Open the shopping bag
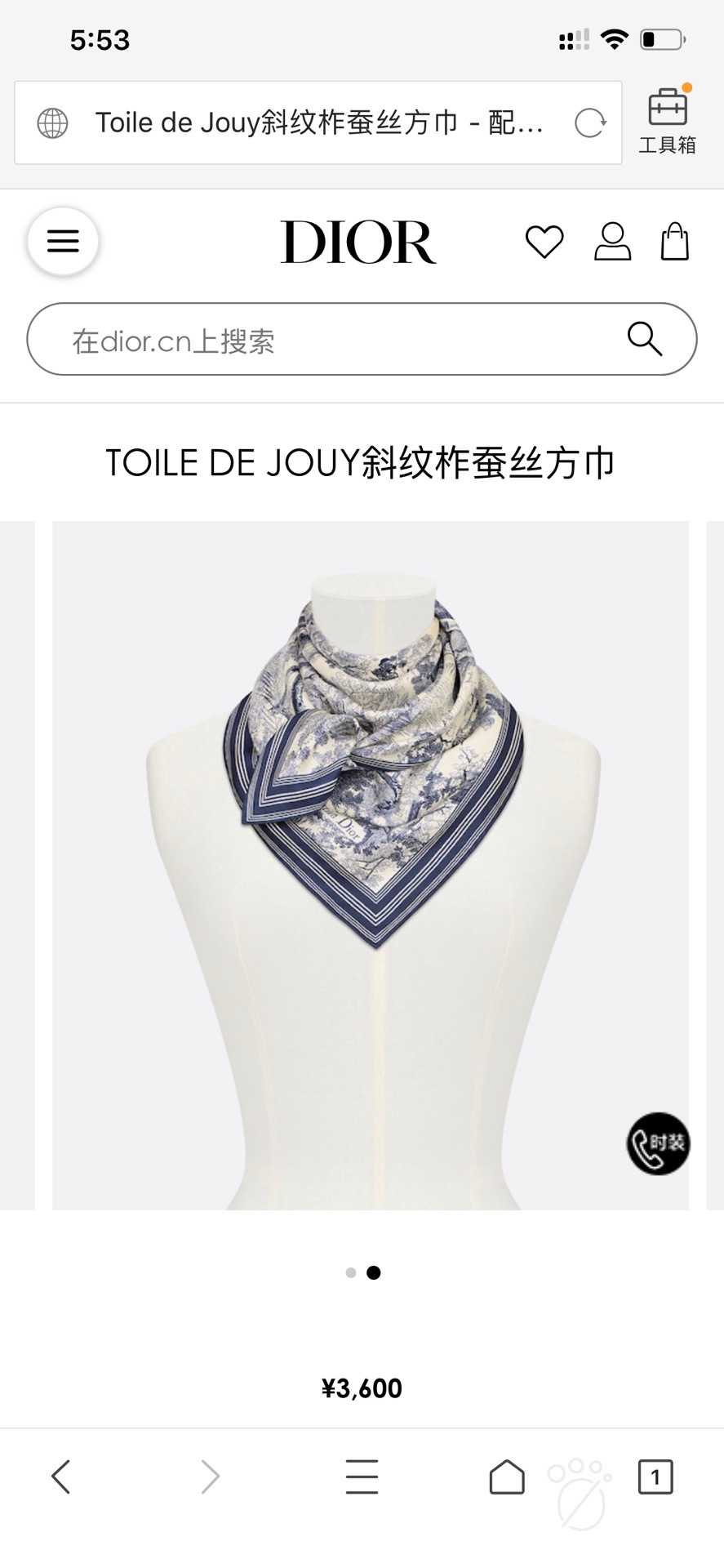Viewport: 724px width, 1568px height. tap(675, 242)
